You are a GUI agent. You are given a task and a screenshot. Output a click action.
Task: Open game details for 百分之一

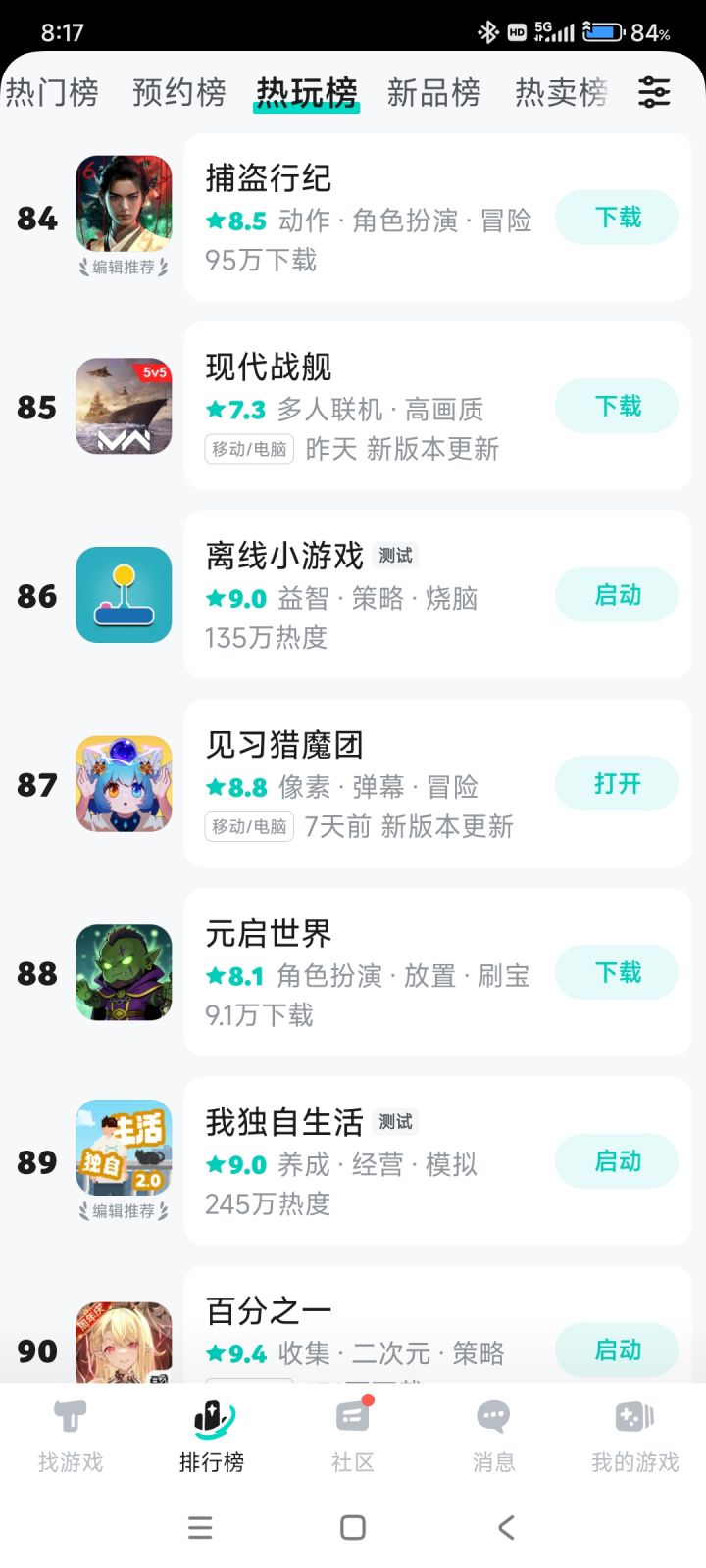pyautogui.click(x=266, y=1307)
